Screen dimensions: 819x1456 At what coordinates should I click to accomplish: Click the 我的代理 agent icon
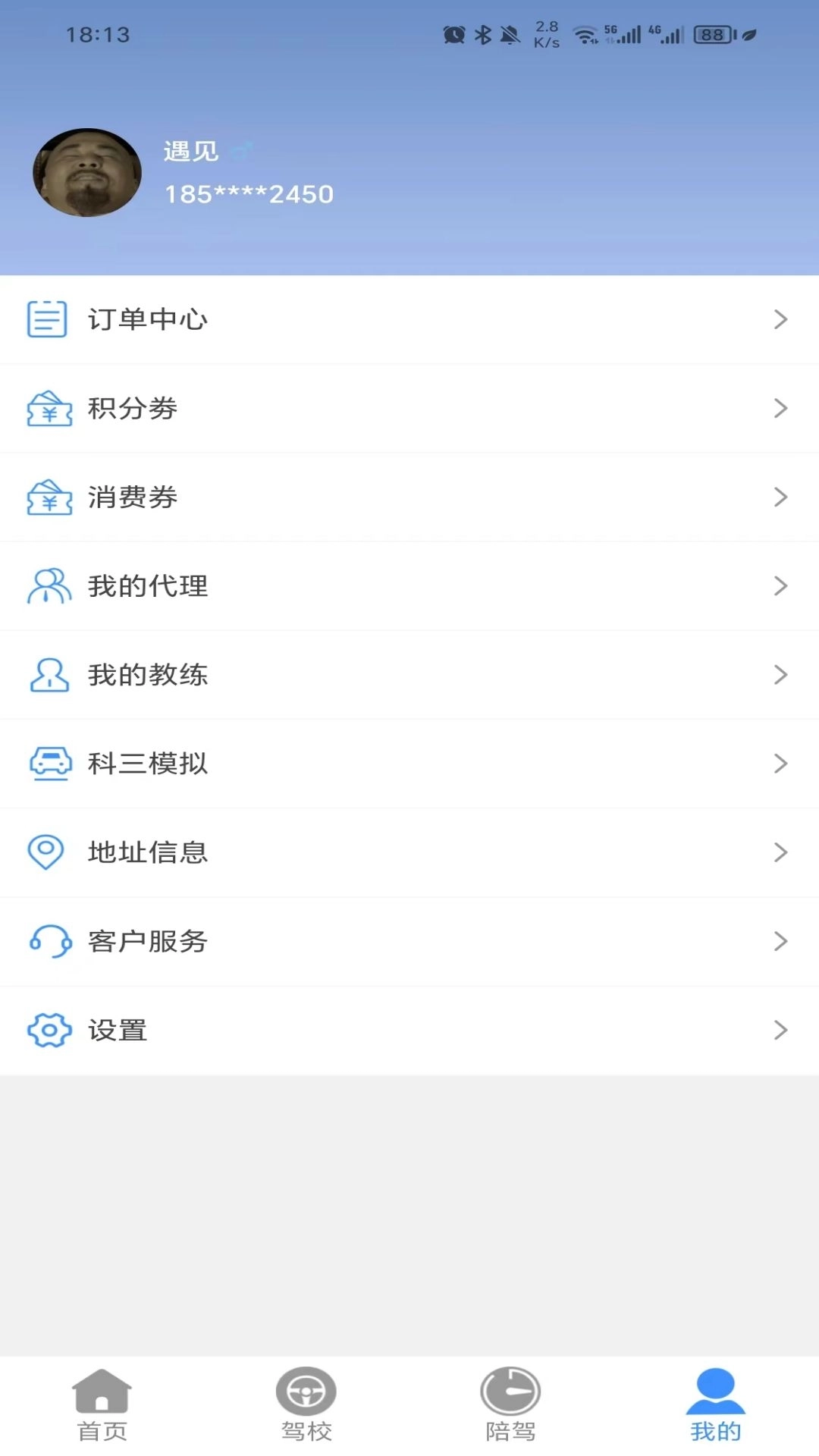pos(47,586)
